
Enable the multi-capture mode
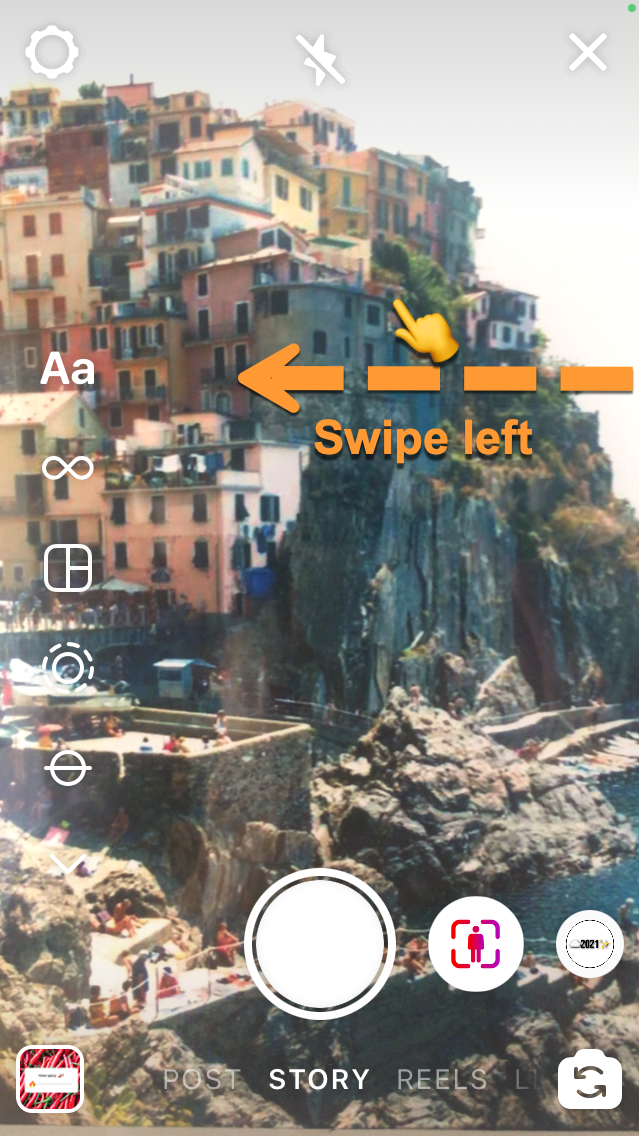[x=68, y=667]
